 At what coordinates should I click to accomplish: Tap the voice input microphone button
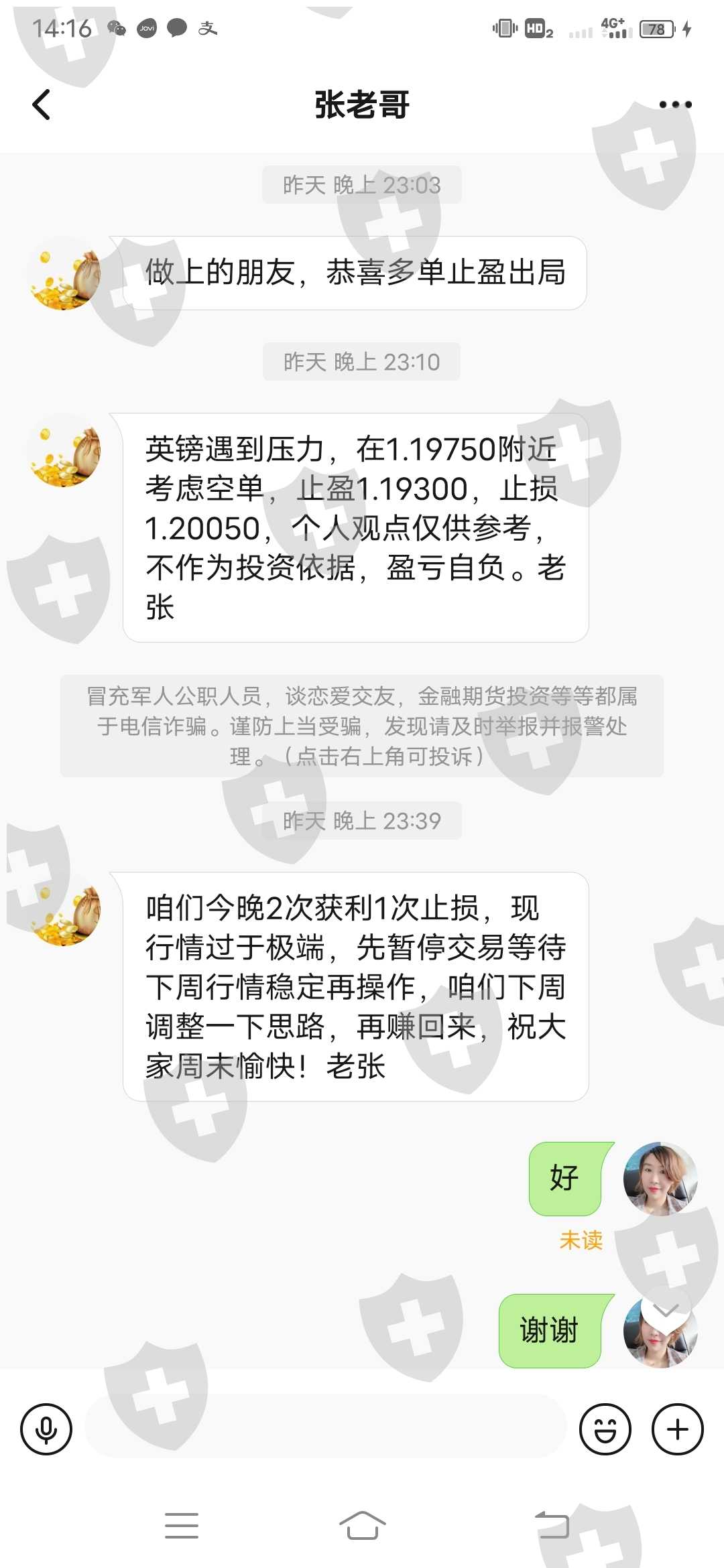(46, 1429)
